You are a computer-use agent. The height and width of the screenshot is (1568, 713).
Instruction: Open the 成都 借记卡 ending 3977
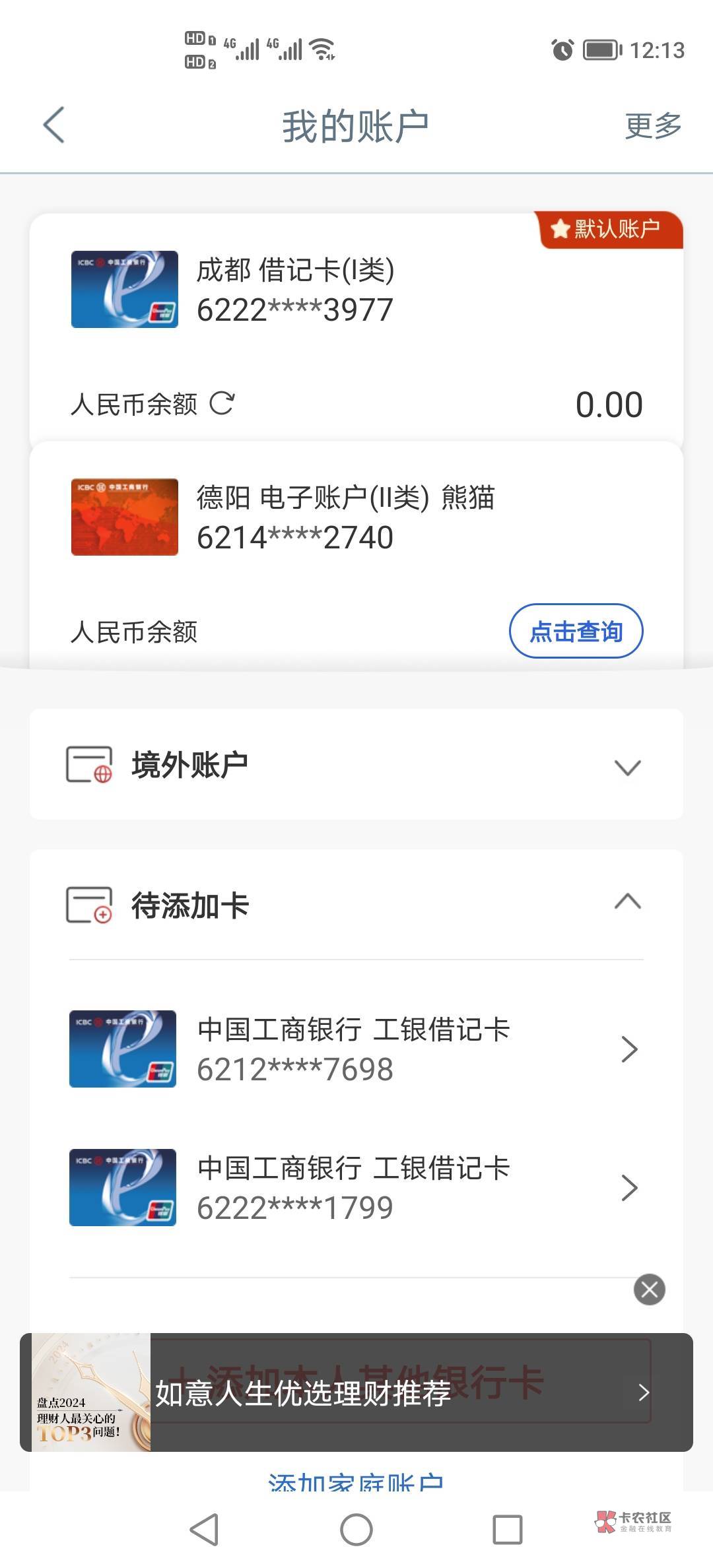294,290
